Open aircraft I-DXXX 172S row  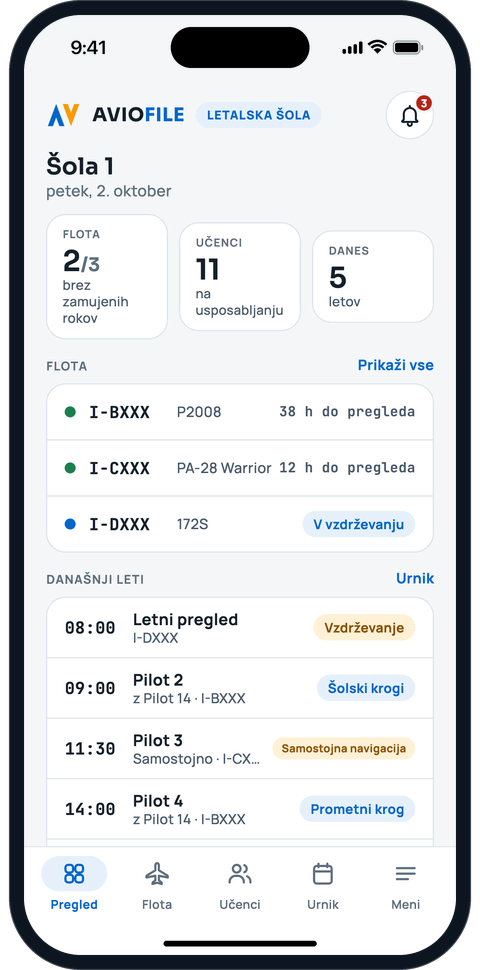tap(240, 525)
